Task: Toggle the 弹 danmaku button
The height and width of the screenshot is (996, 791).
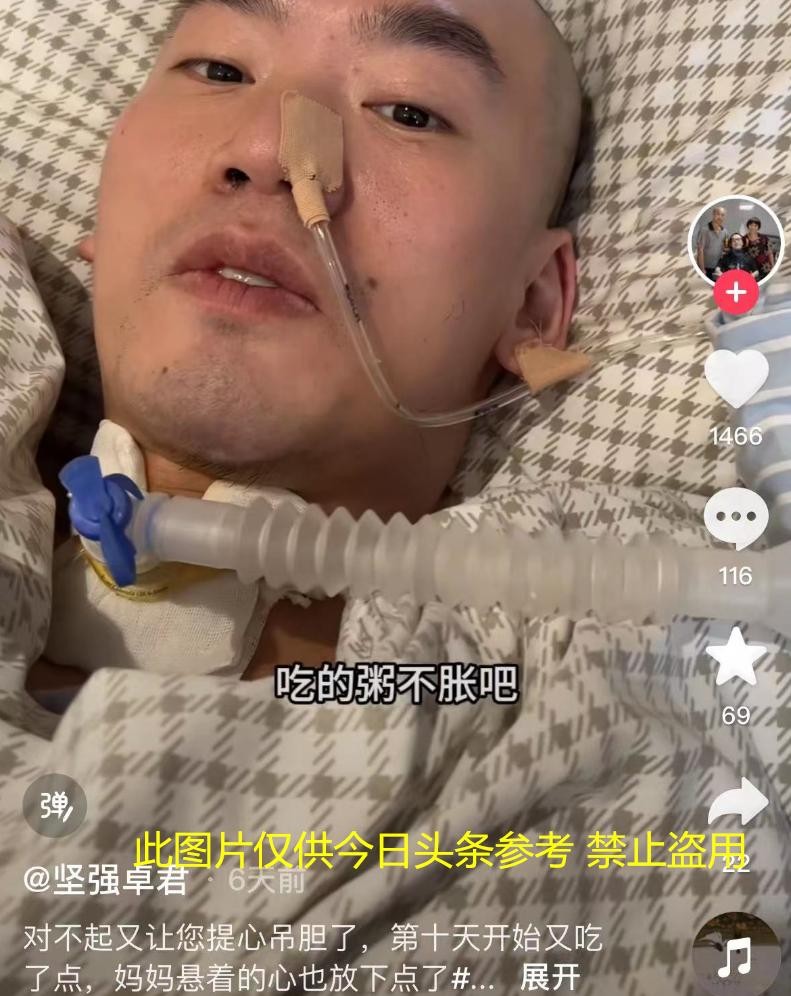Action: point(55,804)
